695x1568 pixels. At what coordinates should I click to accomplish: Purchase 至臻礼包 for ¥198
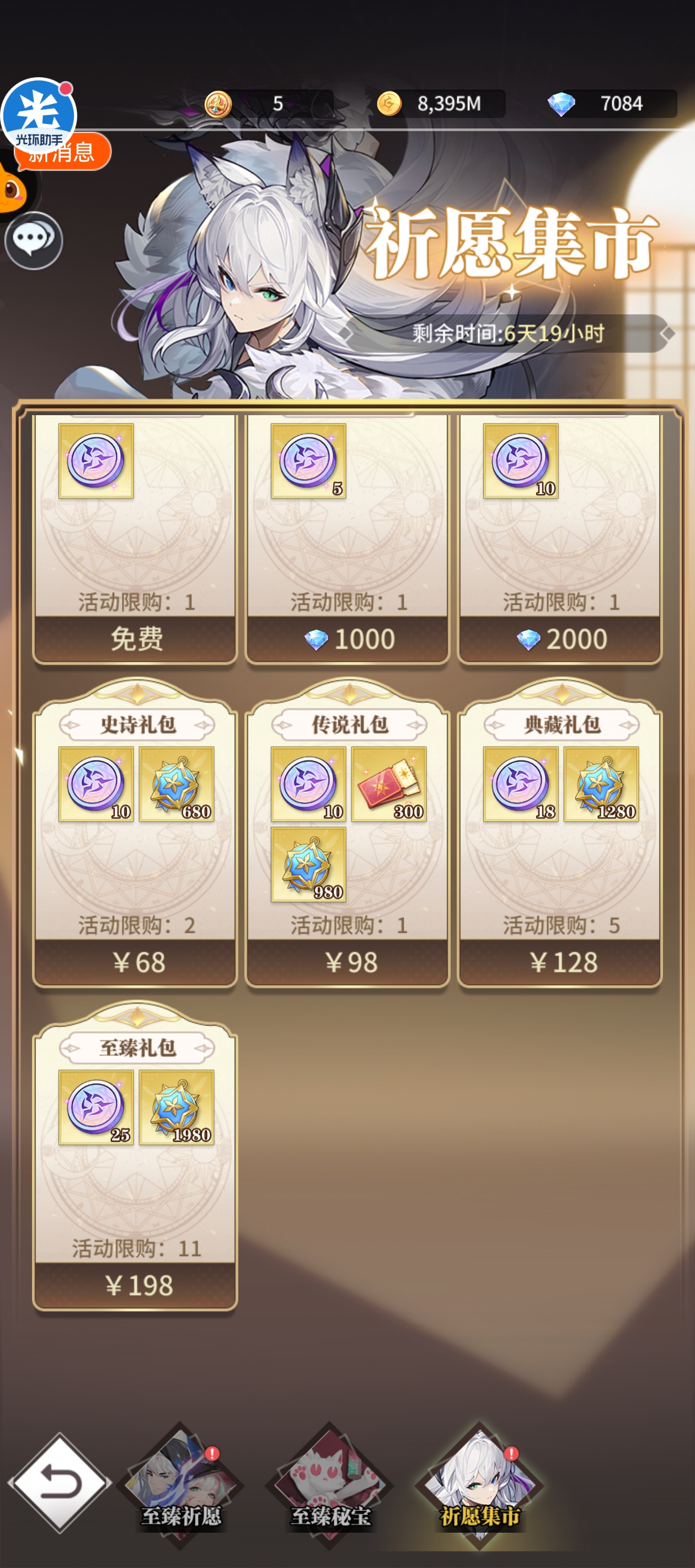tap(135, 1286)
